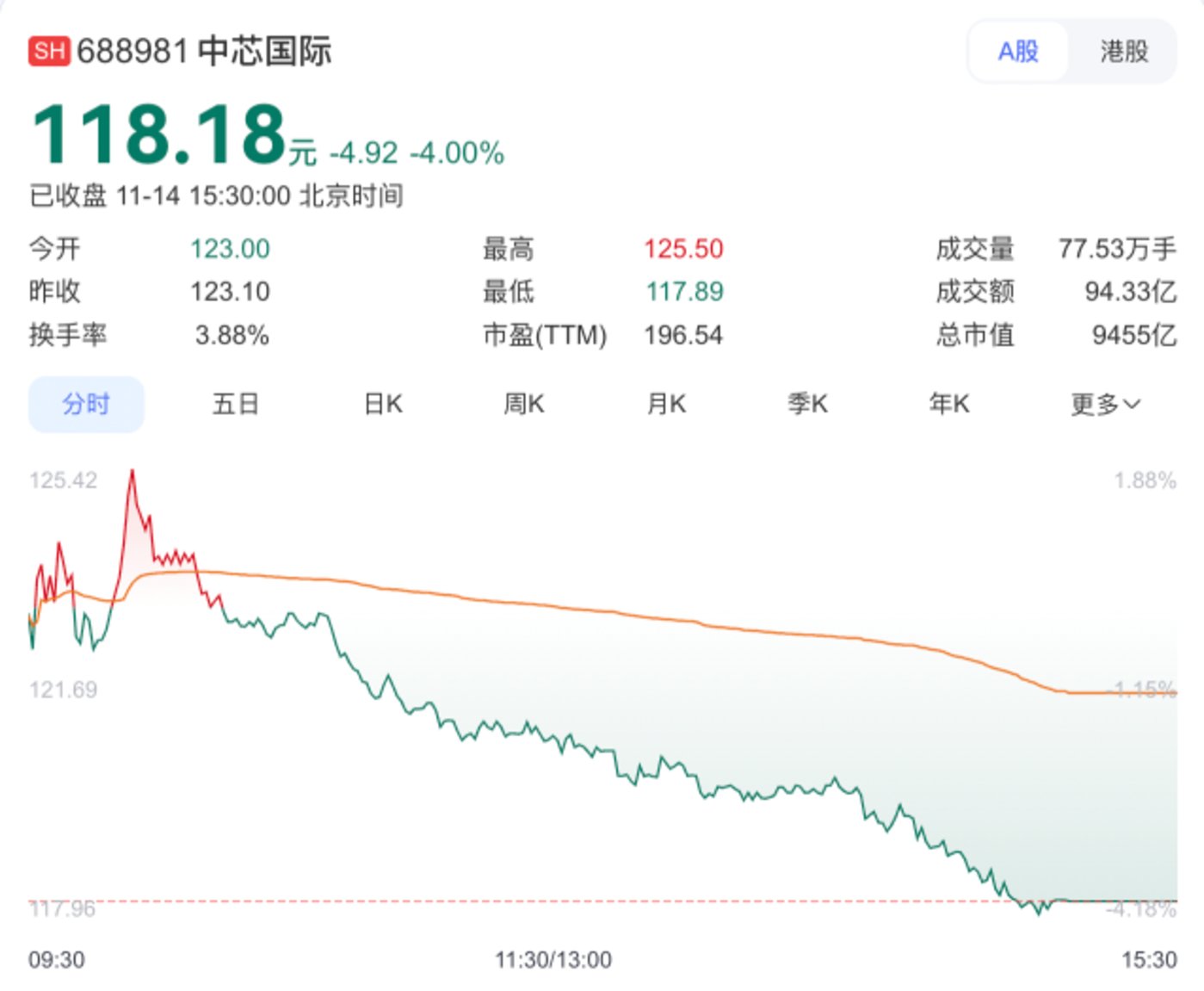
Task: Switch to the A股 segment
Action: point(1018,52)
